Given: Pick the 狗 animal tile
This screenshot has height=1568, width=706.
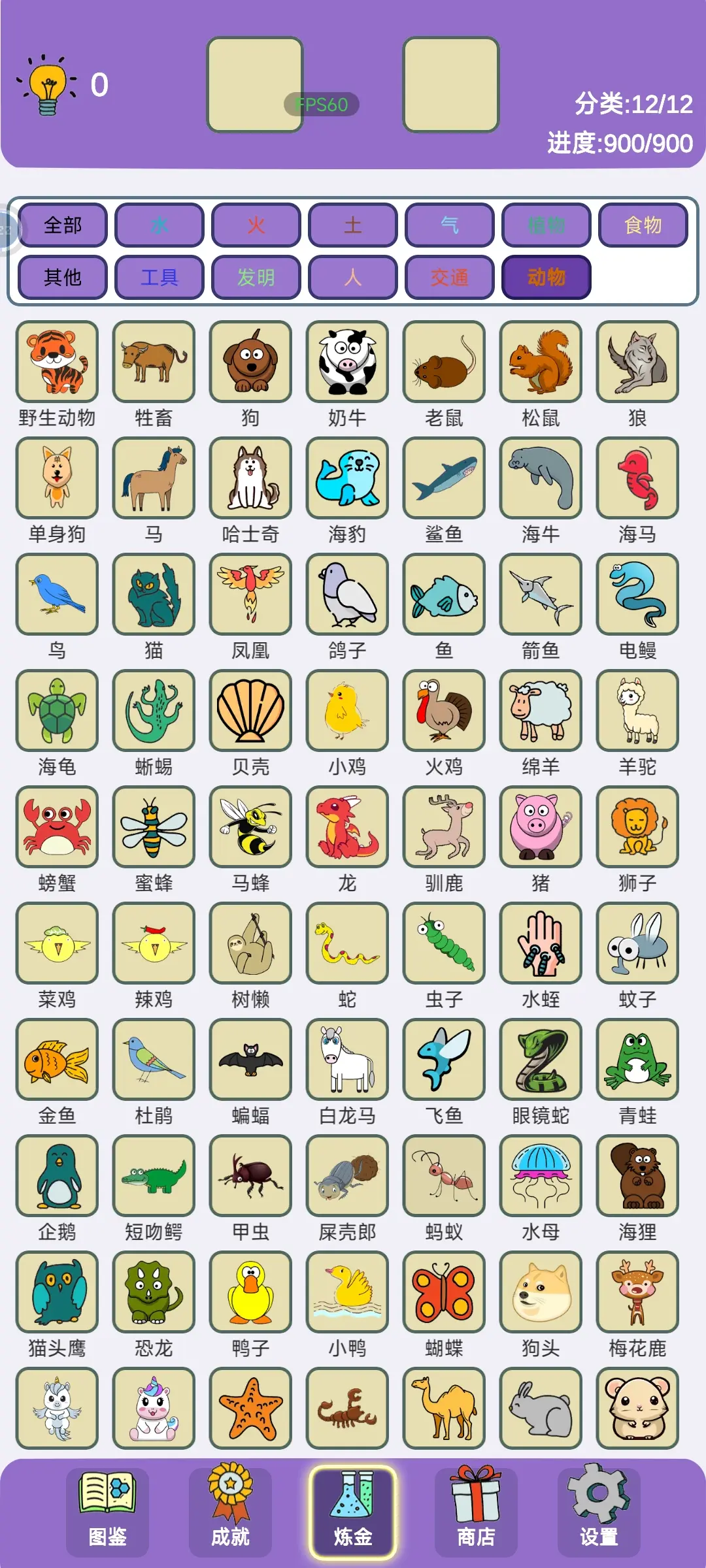Looking at the screenshot, I should pos(250,362).
